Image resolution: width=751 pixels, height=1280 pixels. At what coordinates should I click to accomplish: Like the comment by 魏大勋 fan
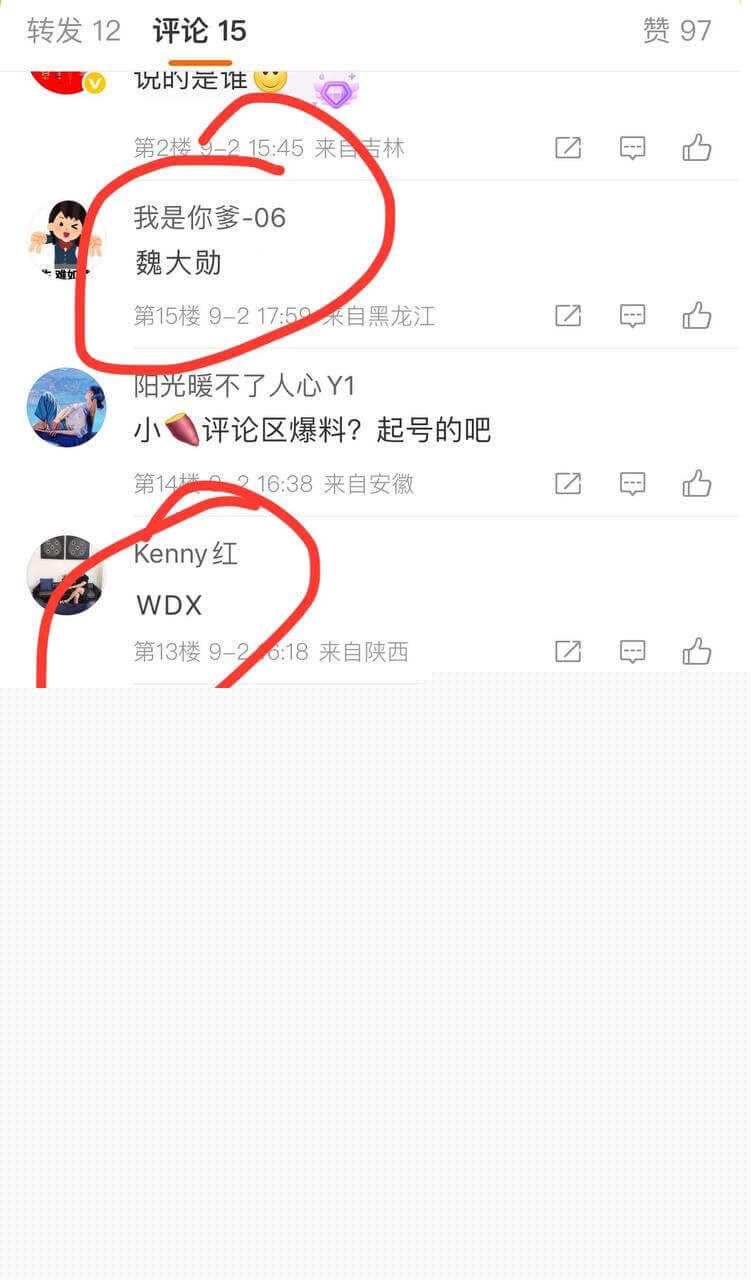pos(697,315)
